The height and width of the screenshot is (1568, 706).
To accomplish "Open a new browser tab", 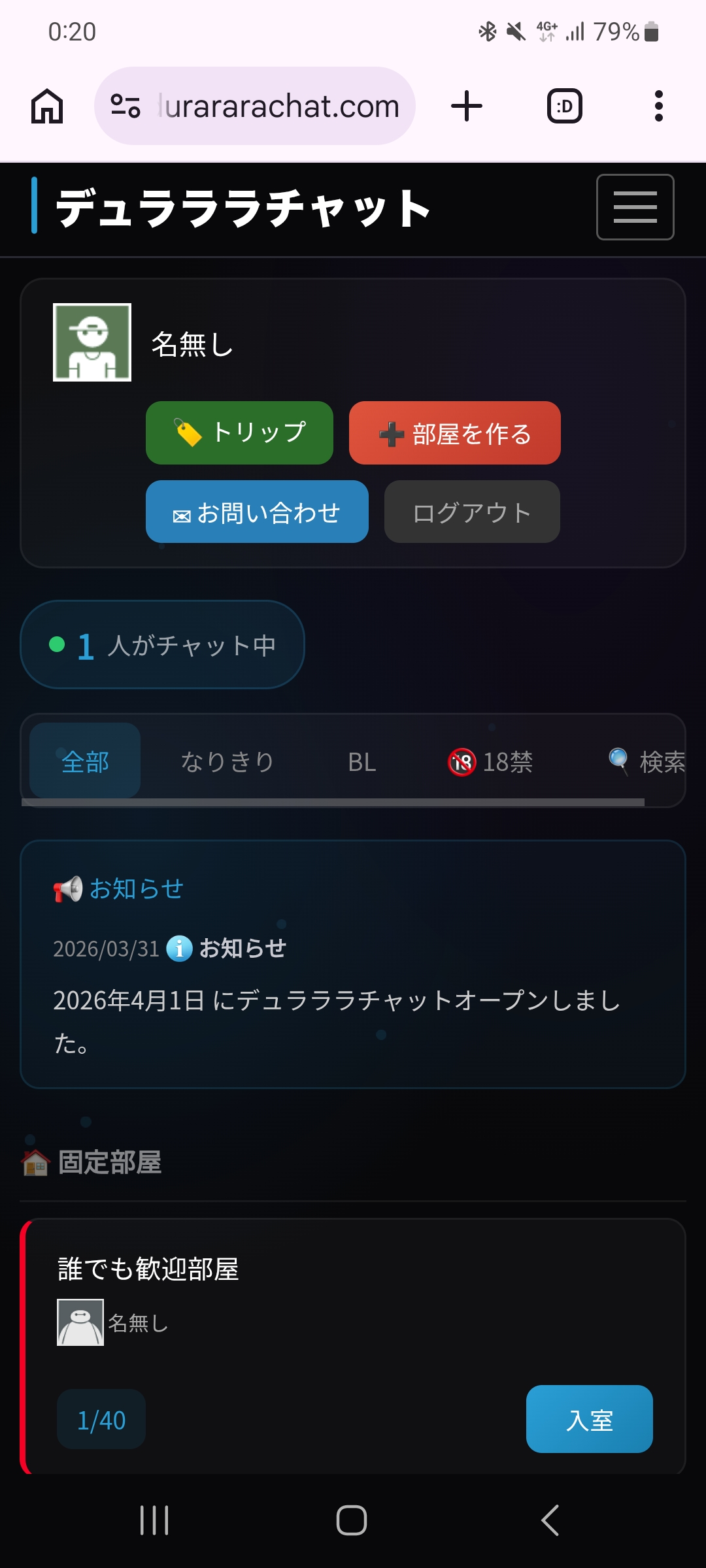I will coord(467,106).
